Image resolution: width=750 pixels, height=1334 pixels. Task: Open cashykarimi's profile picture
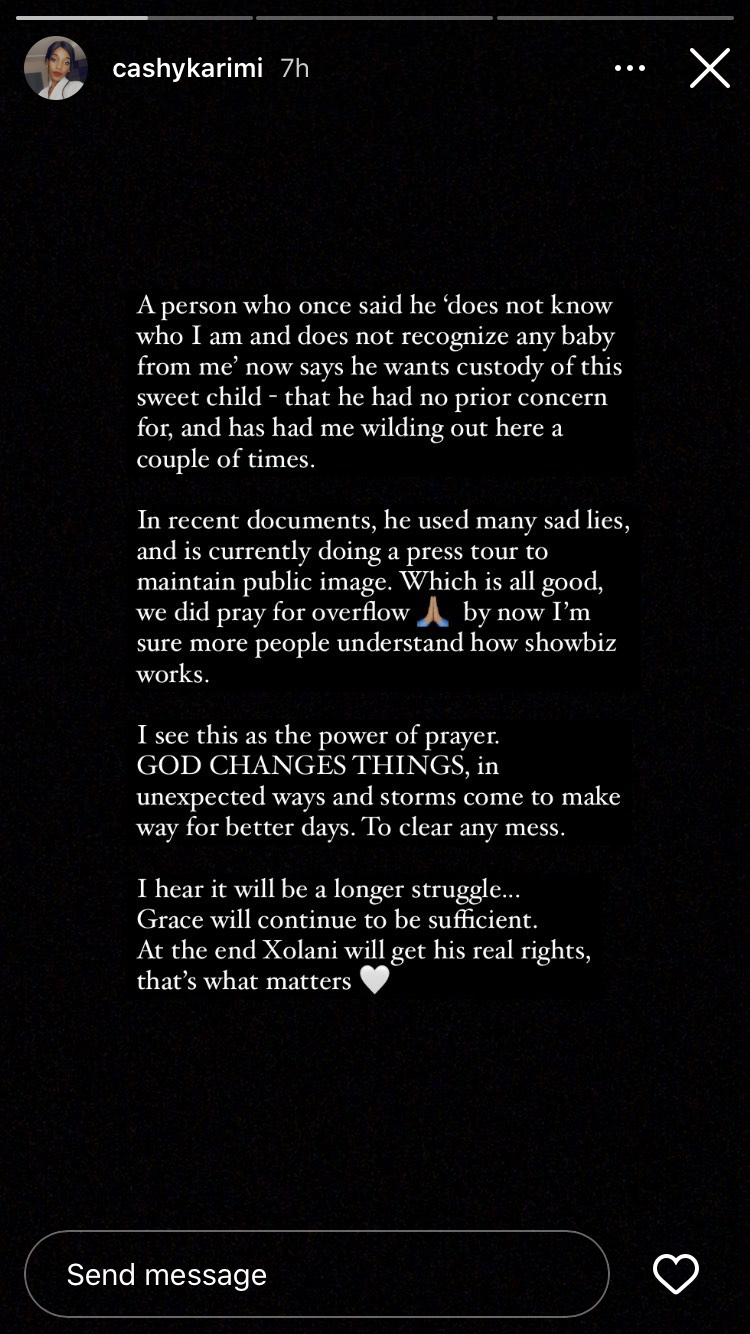[x=55, y=68]
